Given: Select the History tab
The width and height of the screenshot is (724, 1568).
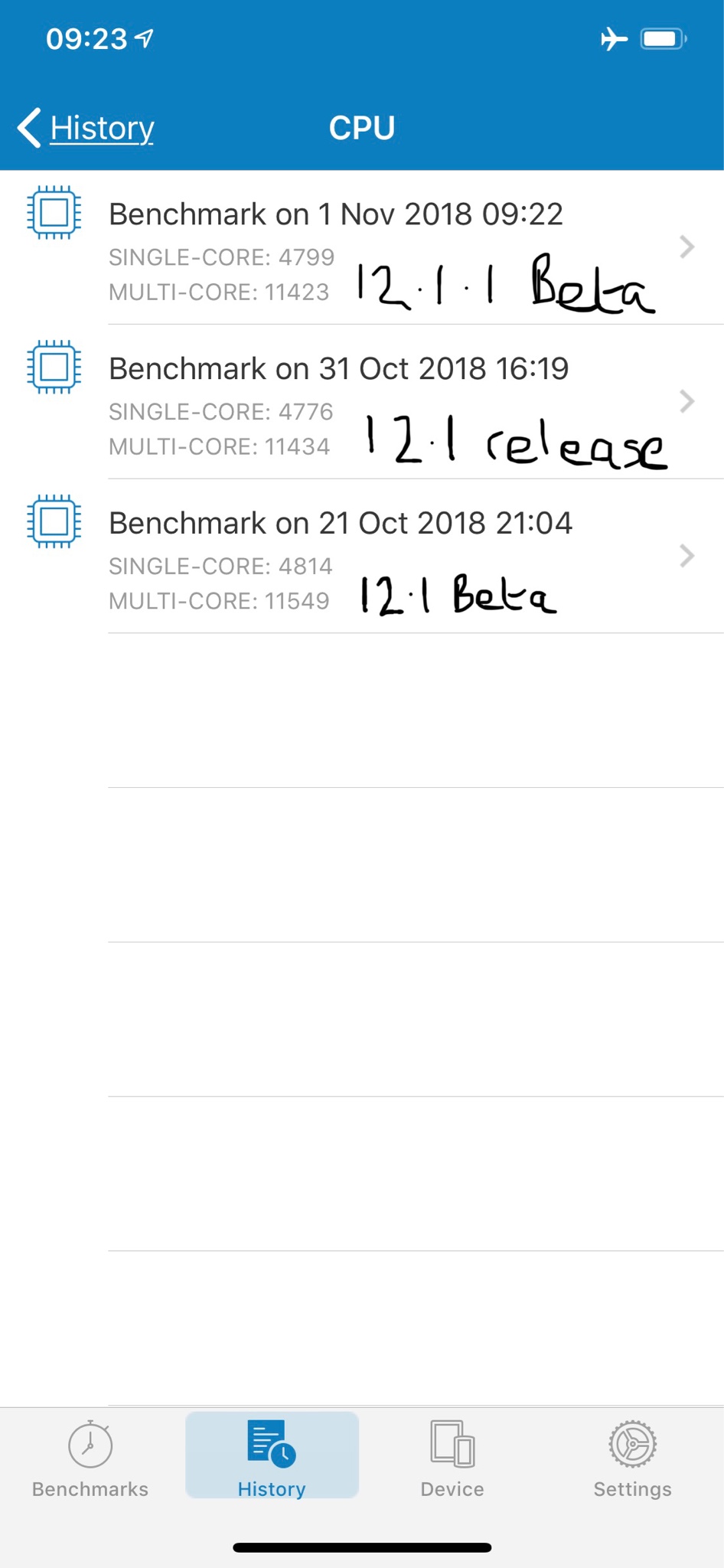Looking at the screenshot, I should [272, 1455].
